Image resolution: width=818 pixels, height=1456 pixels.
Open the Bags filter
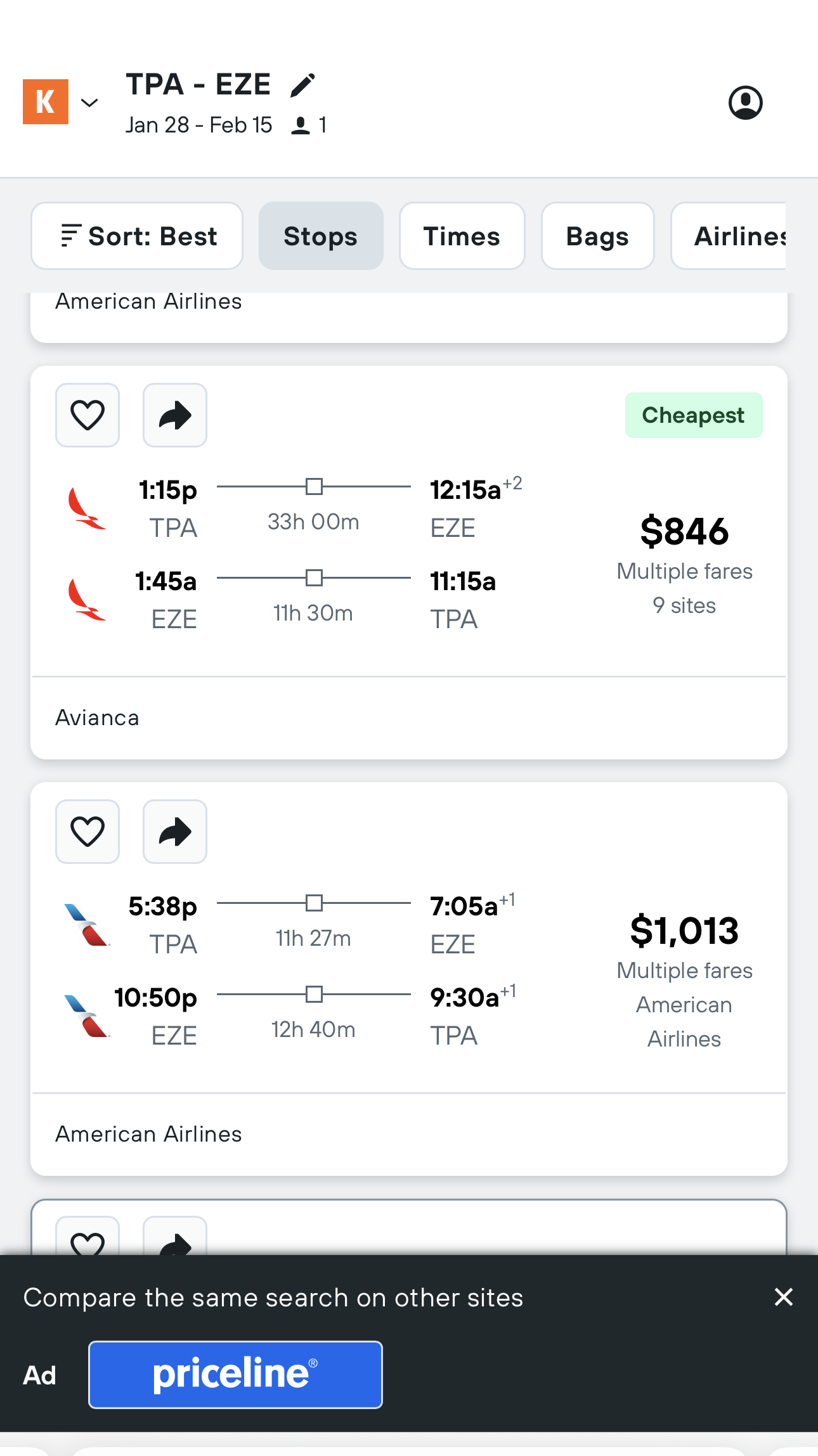tap(597, 236)
